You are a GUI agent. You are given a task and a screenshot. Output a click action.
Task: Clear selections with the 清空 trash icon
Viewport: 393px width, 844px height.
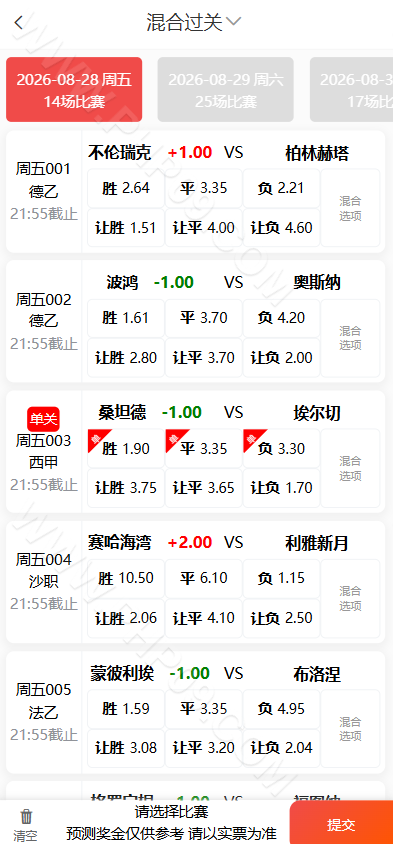(x=26, y=825)
